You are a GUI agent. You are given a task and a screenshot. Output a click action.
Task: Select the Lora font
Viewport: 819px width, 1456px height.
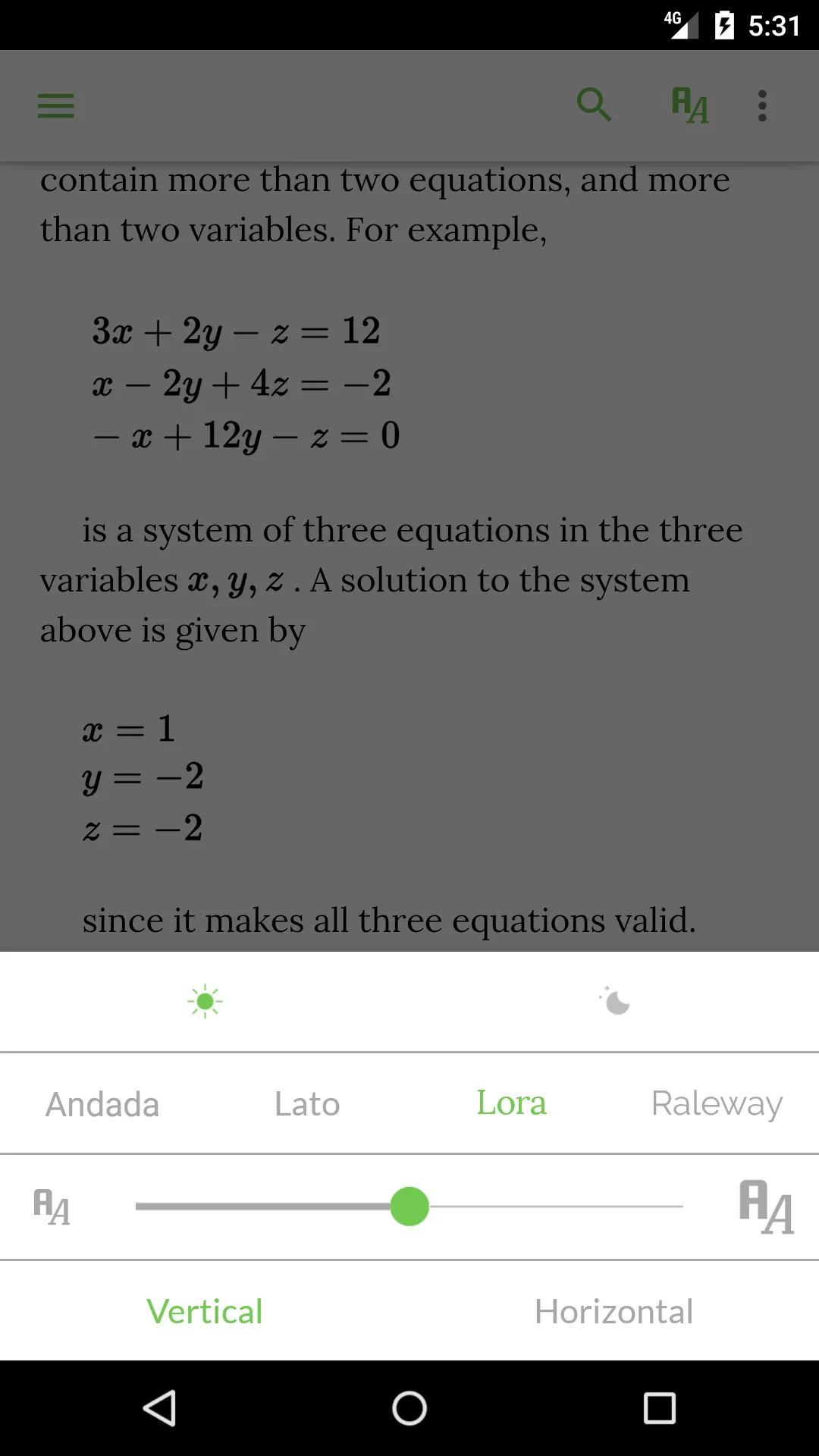(x=512, y=1103)
